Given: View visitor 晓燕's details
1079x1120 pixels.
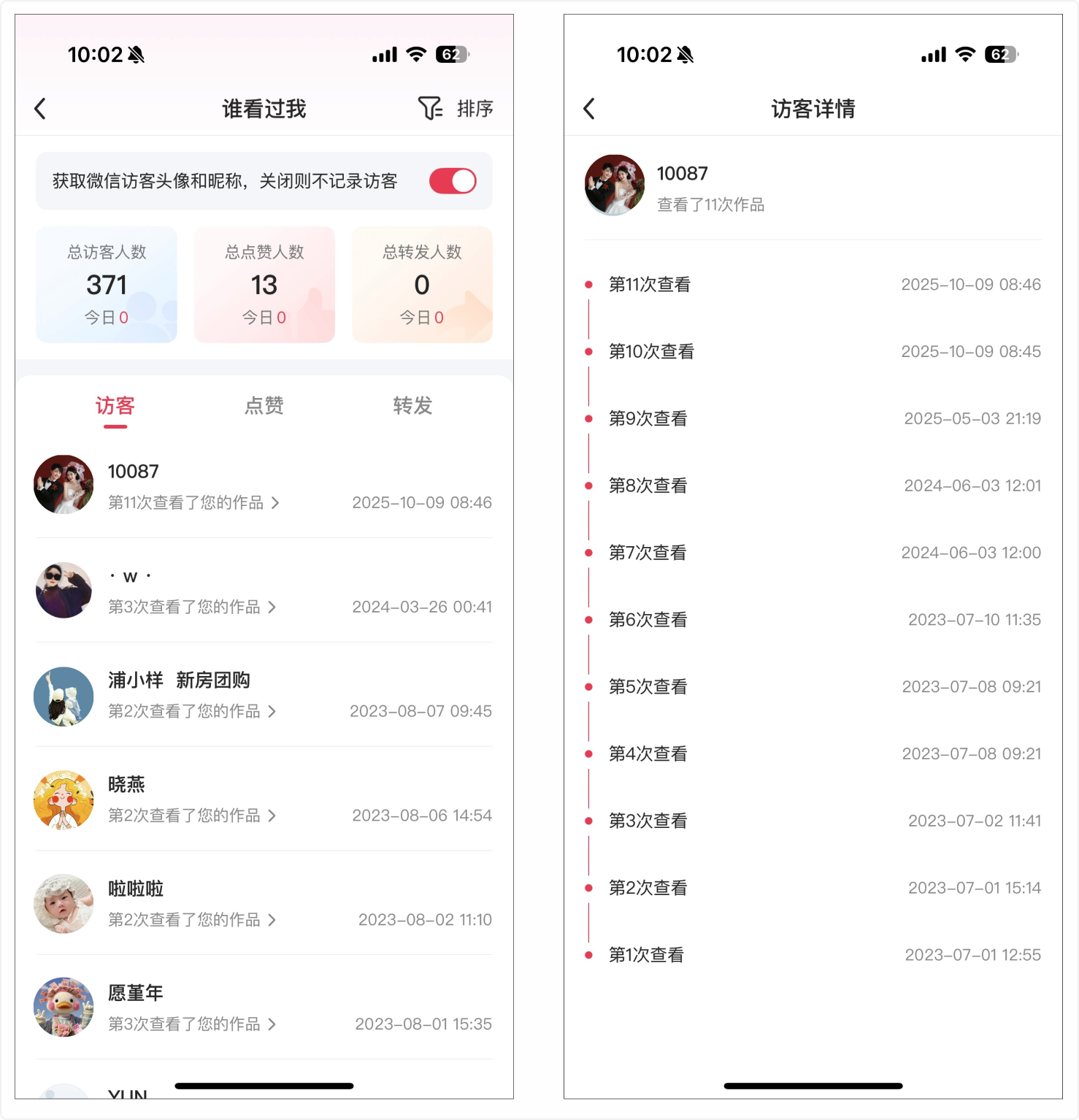Looking at the screenshot, I should tap(263, 799).
